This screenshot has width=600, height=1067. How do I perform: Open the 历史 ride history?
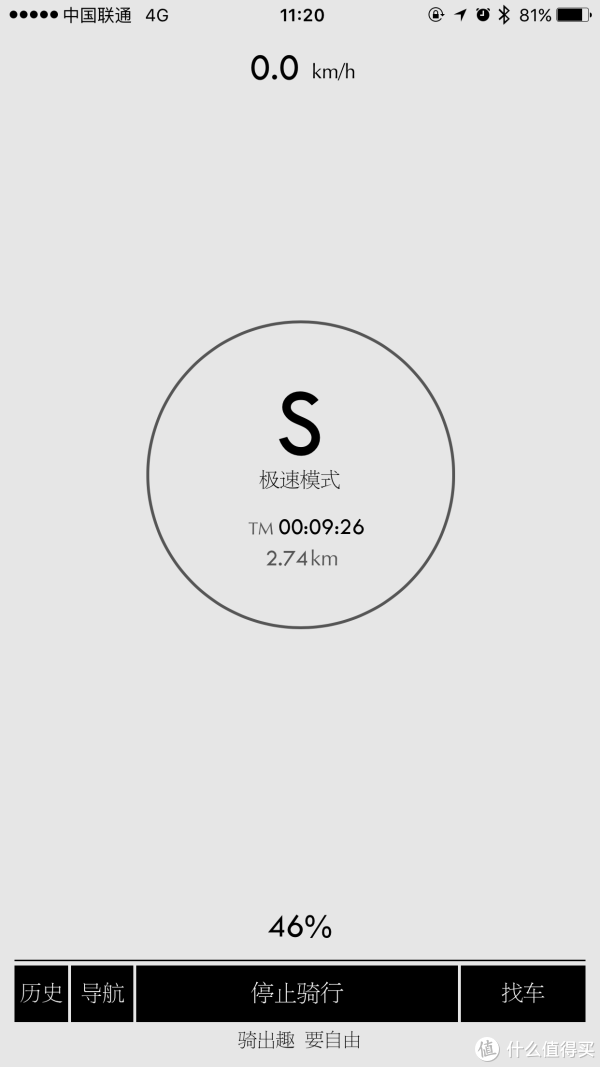(x=41, y=994)
